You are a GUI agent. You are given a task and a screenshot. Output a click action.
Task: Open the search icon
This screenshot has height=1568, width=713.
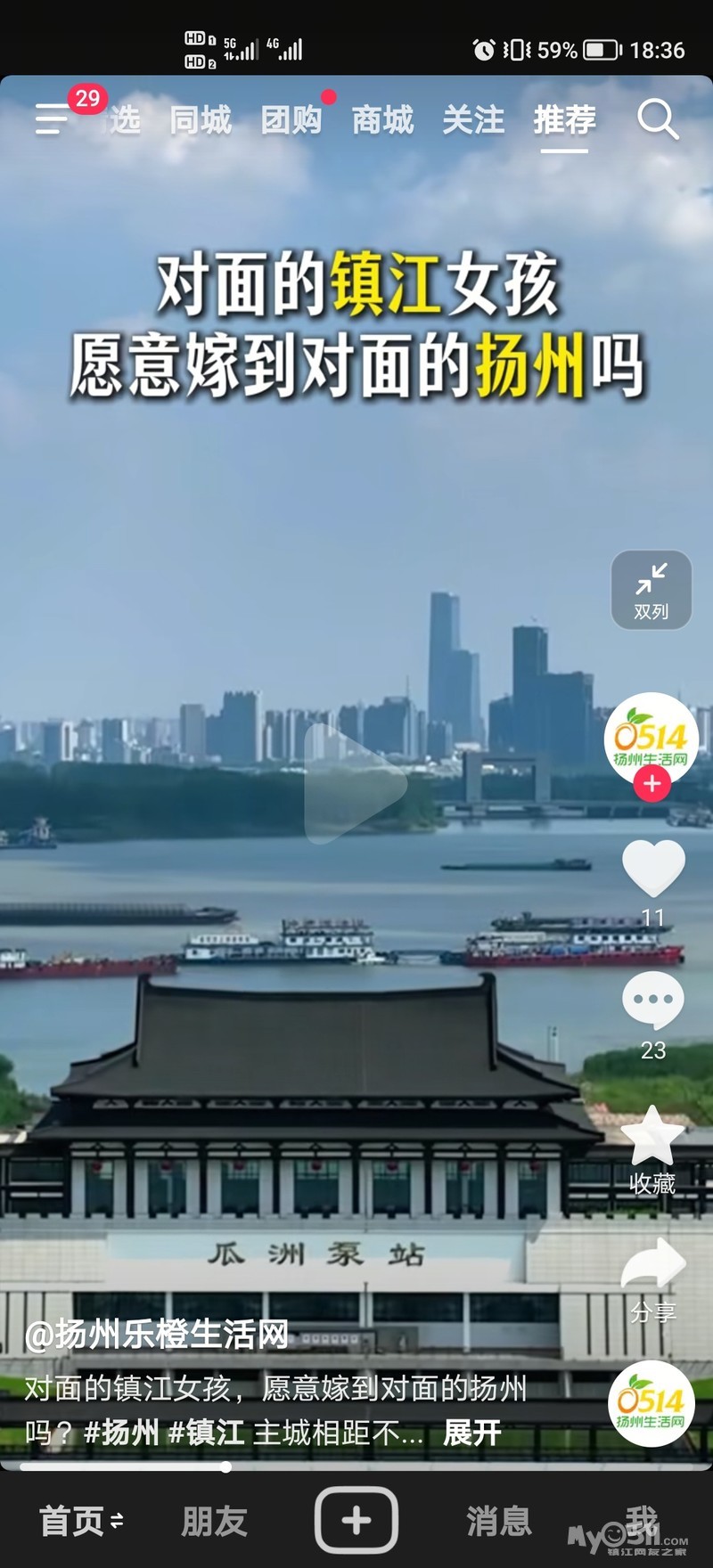(x=658, y=119)
